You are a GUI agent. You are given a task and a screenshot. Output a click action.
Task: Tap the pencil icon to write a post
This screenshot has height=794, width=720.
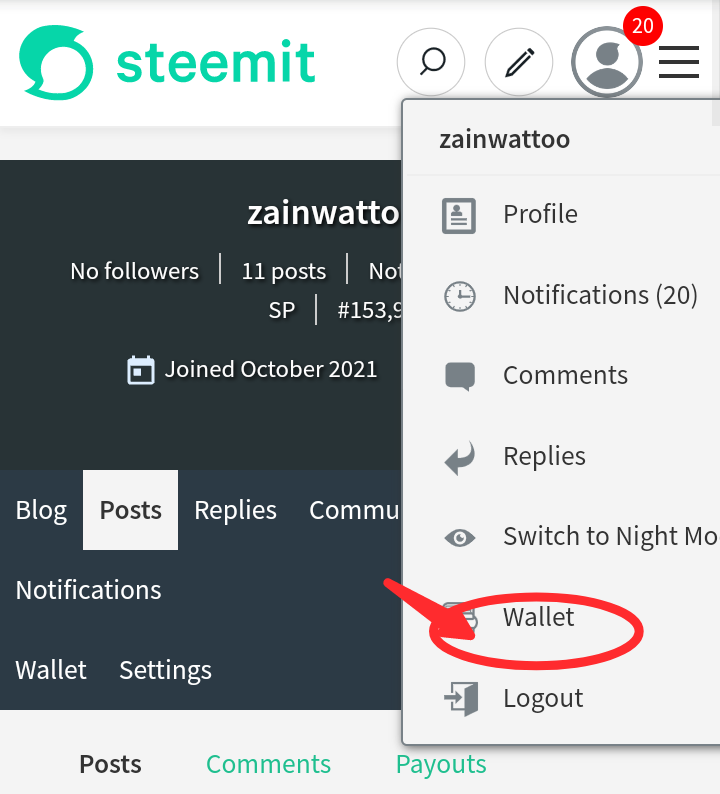[x=519, y=62]
